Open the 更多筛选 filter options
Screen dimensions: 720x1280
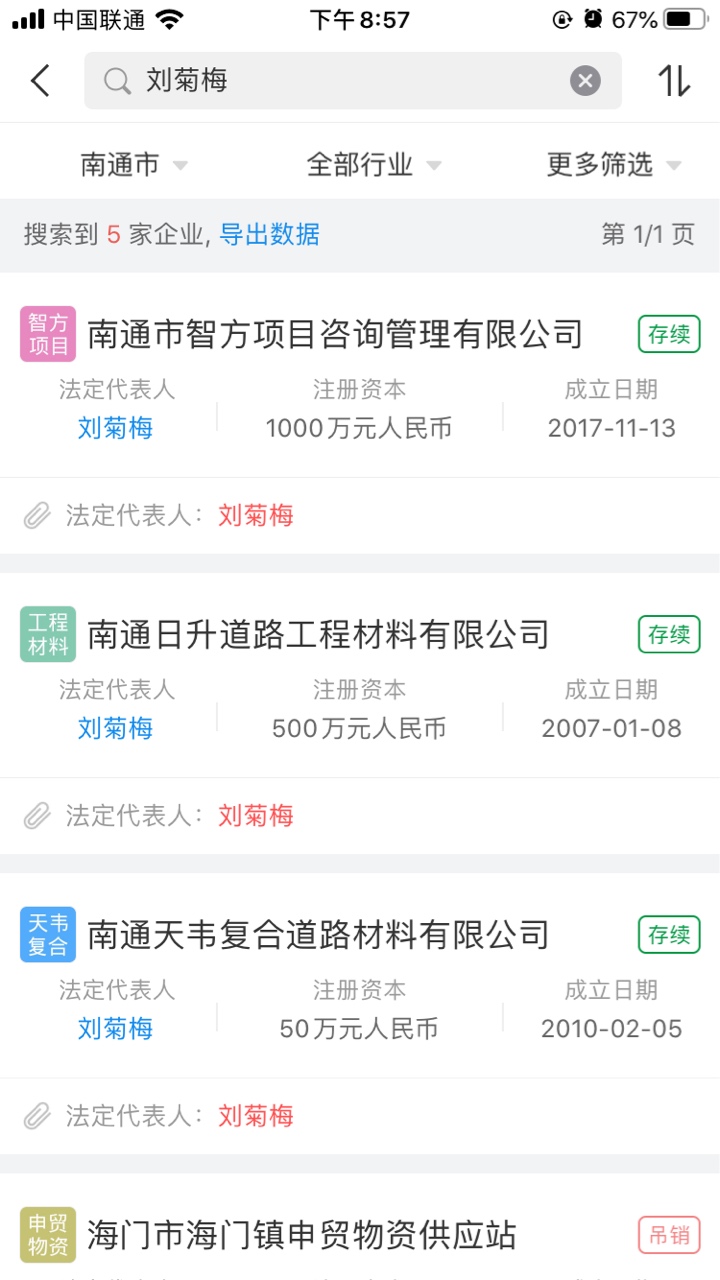point(613,165)
